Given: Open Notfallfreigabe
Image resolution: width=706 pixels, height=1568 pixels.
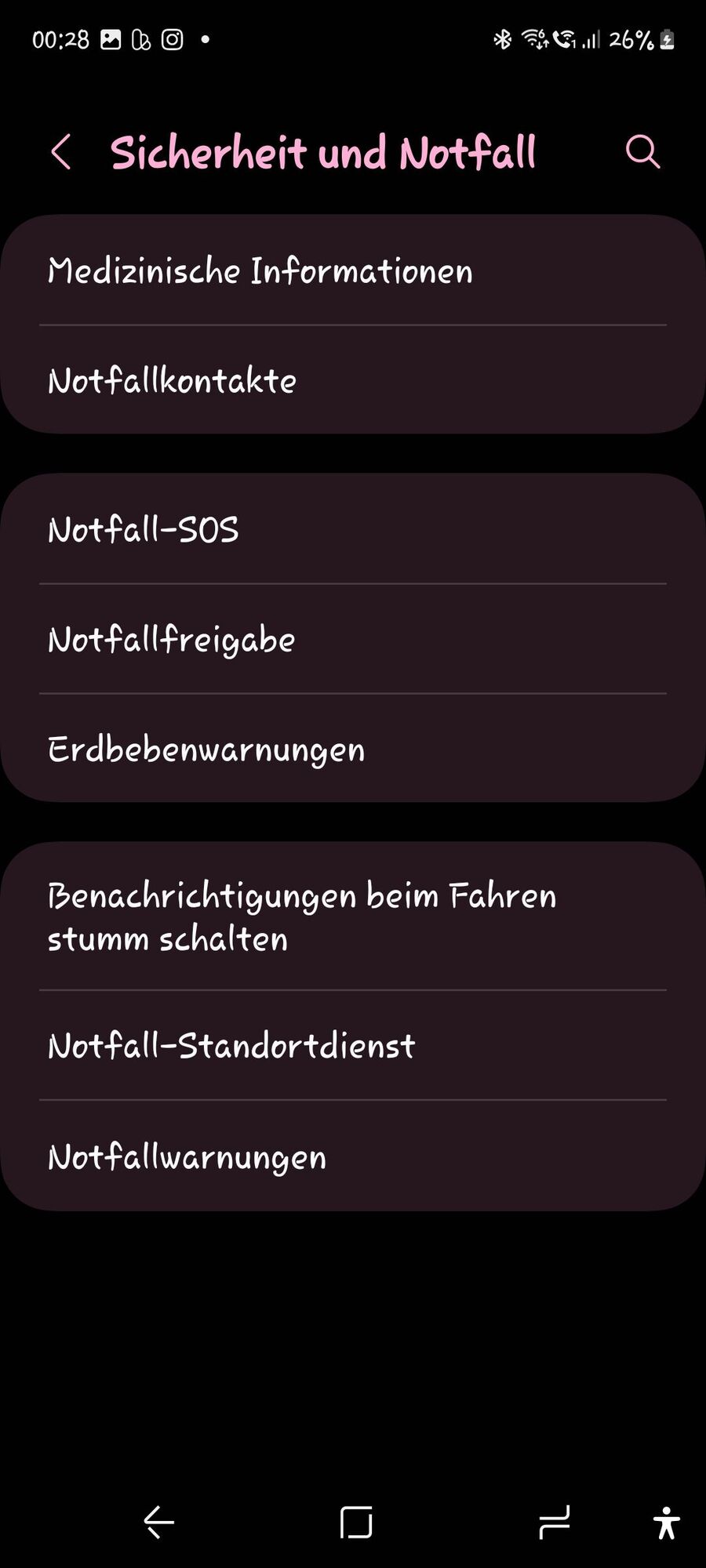Looking at the screenshot, I should point(353,640).
